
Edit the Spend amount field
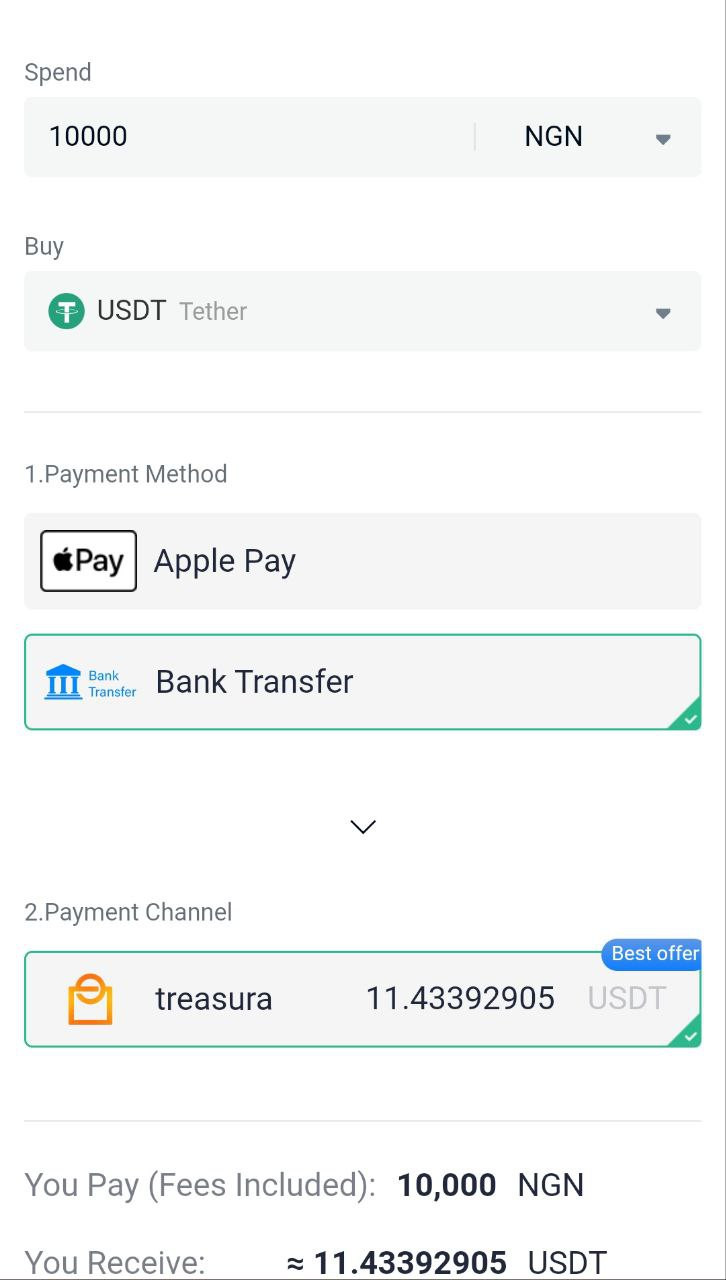click(250, 137)
